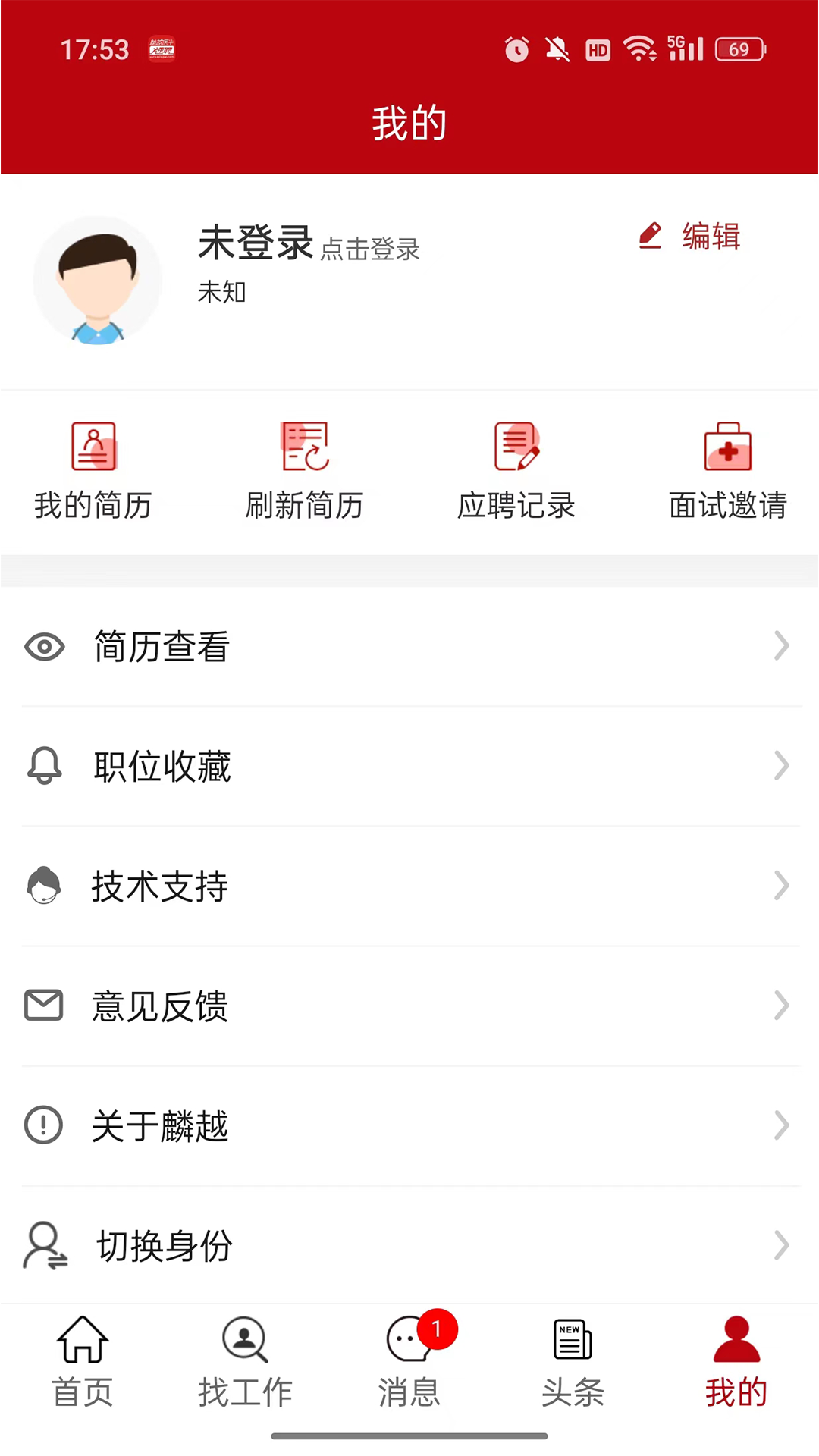The image size is (819, 1456).
Task: Tap 切换身份 identity switch icon
Action: (x=43, y=1245)
